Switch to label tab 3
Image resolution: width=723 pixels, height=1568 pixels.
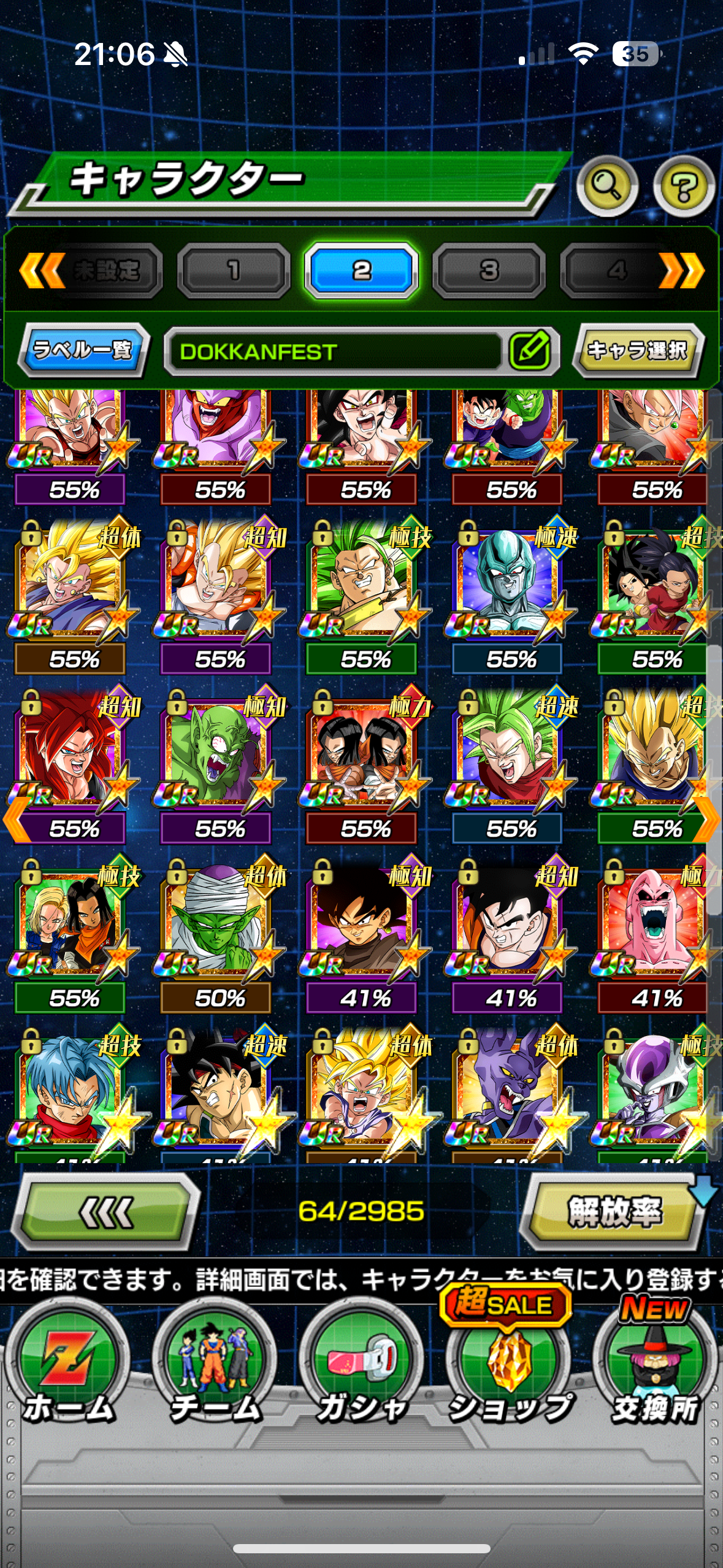point(489,270)
